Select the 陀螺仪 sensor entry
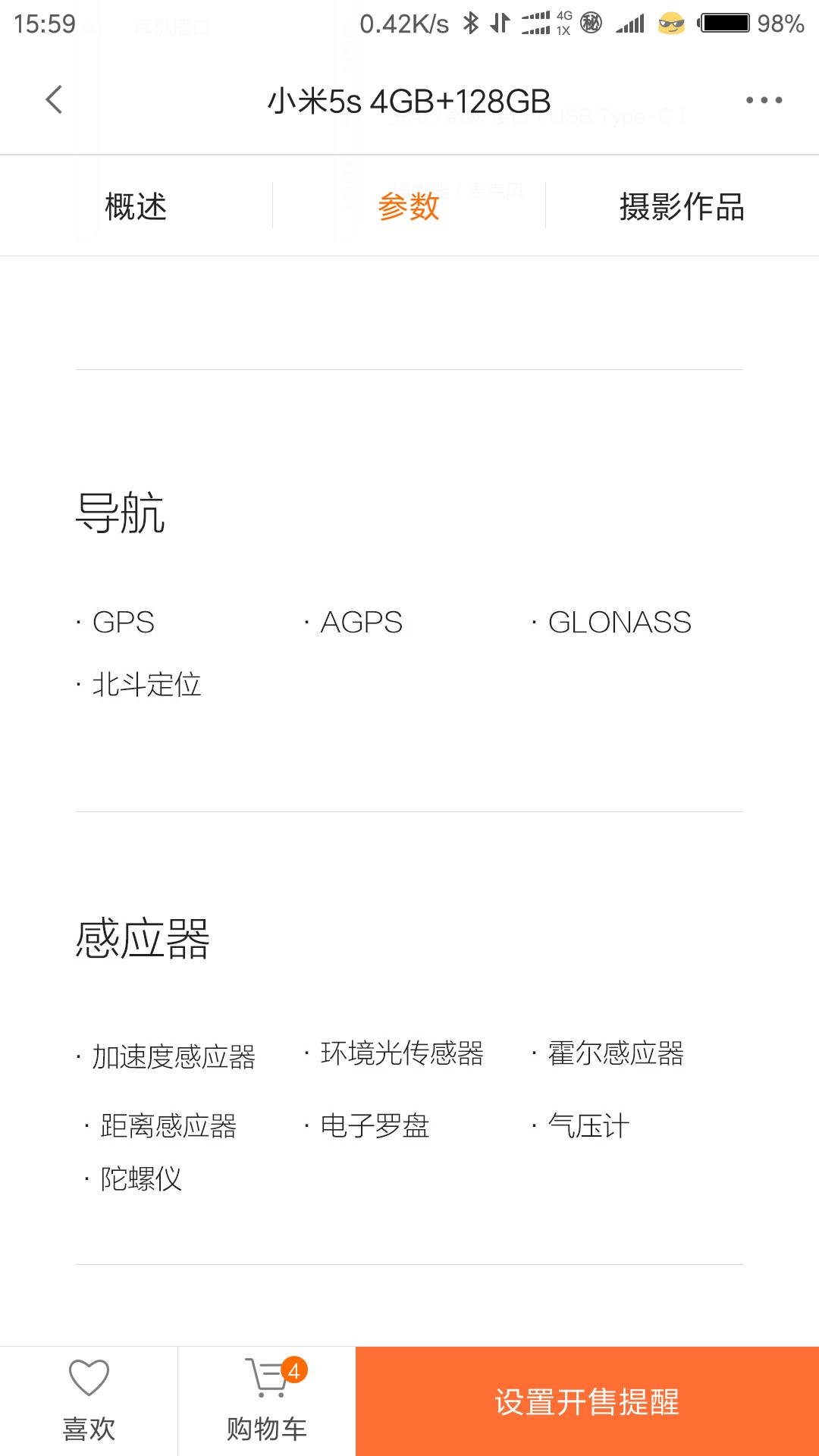 (x=139, y=1179)
